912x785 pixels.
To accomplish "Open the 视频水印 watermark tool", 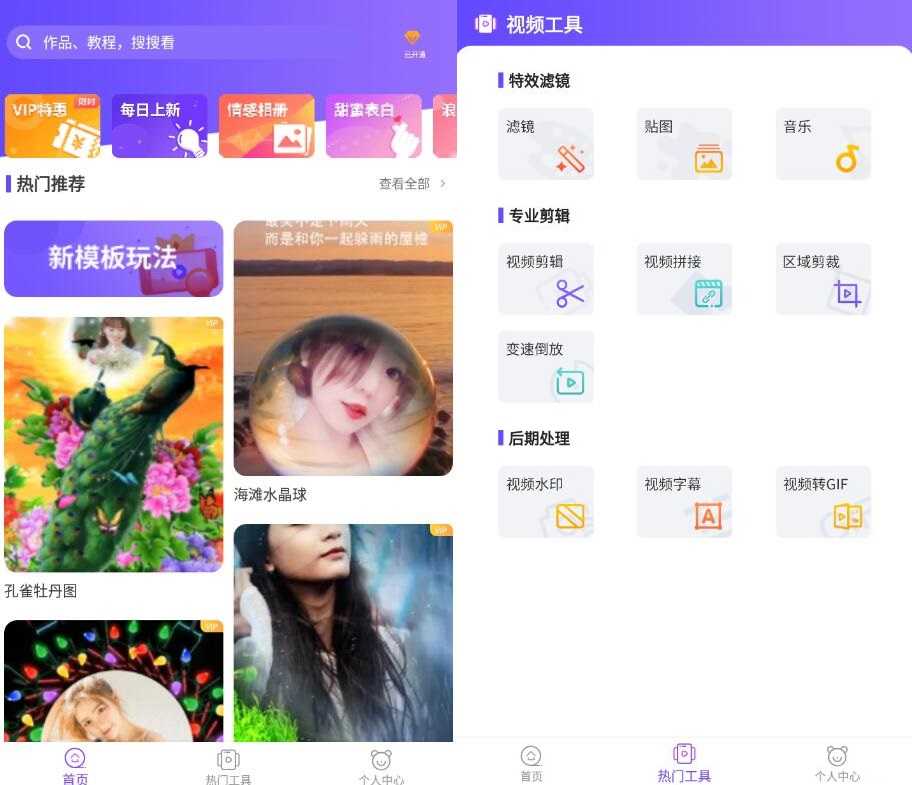I will (x=546, y=502).
